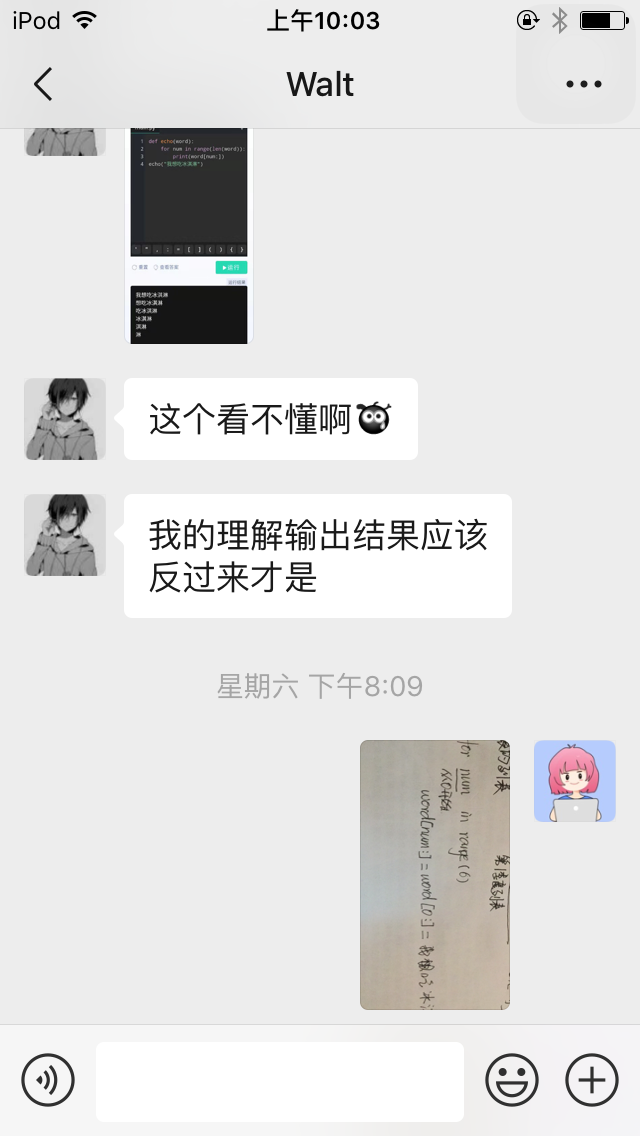The width and height of the screenshot is (640, 1136).
Task: Open the handwritten note photo message
Action: coord(435,874)
